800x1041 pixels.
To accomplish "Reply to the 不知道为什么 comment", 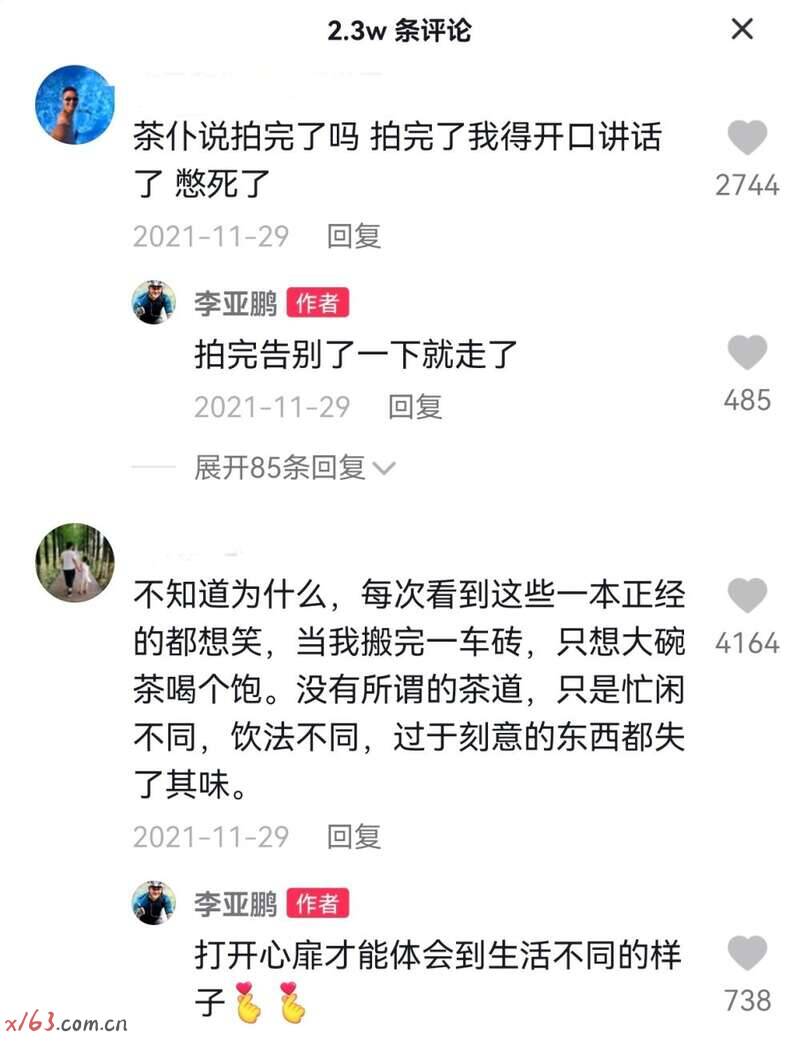I will coord(354,836).
